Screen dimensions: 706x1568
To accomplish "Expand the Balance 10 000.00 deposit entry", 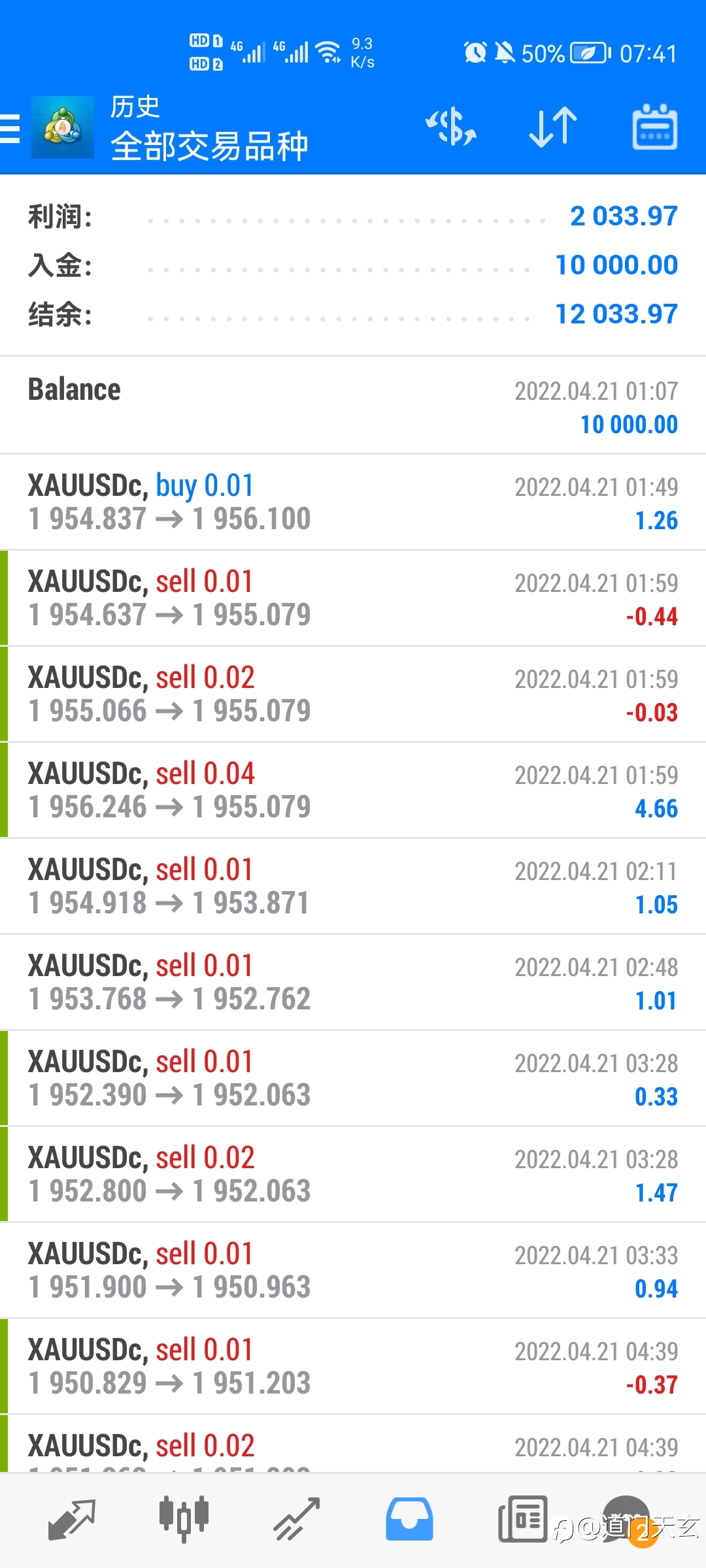I will [353, 406].
